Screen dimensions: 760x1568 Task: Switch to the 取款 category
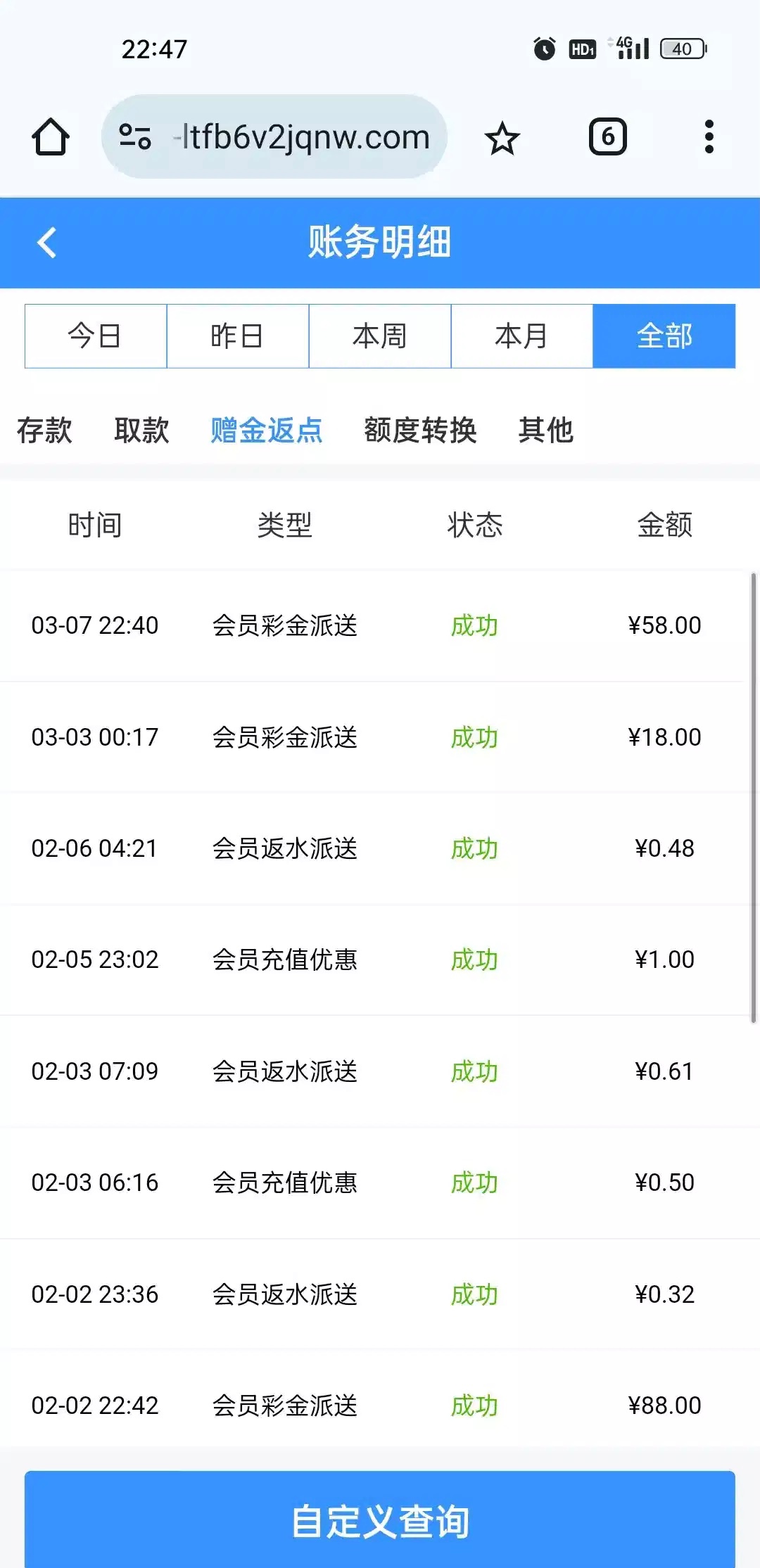coord(141,430)
